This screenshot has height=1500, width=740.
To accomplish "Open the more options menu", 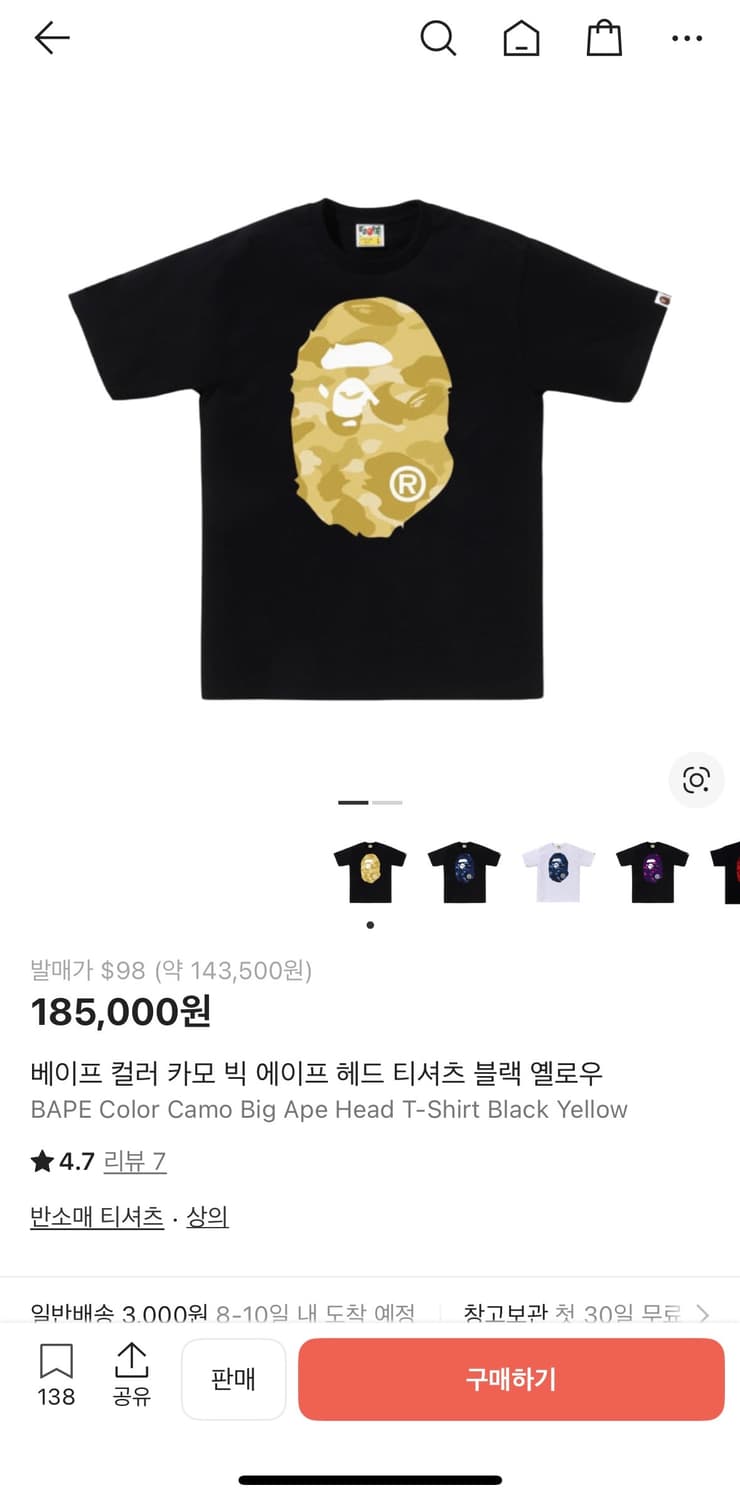I will point(687,38).
